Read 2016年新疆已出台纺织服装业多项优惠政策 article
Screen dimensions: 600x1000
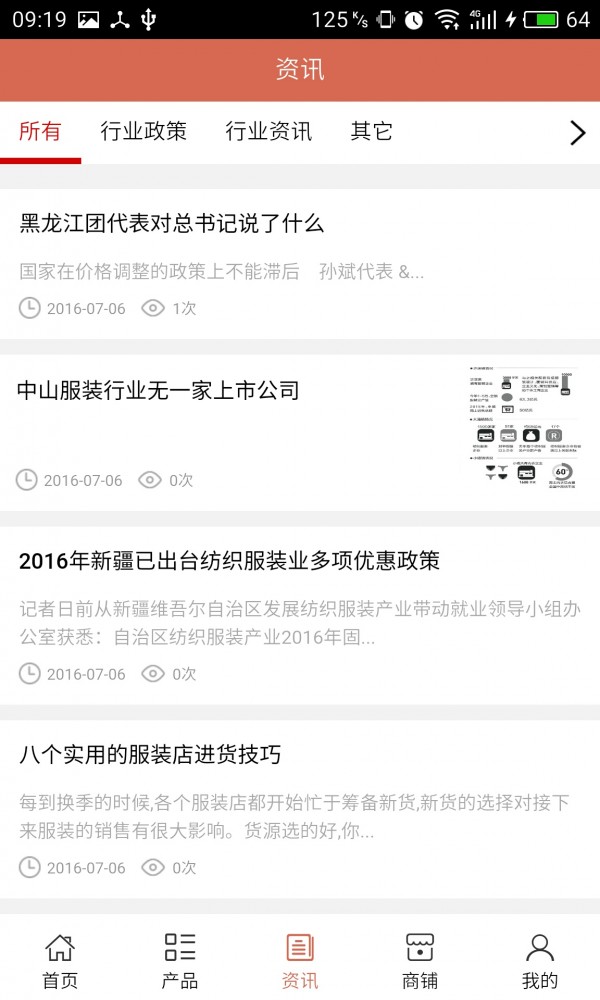(229, 560)
